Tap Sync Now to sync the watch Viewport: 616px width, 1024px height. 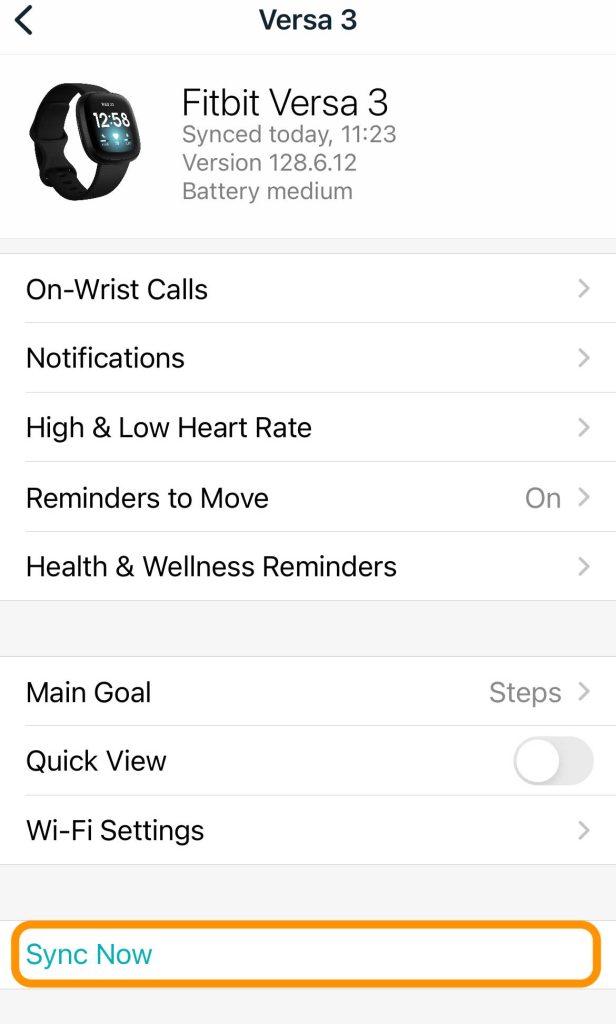pos(90,954)
